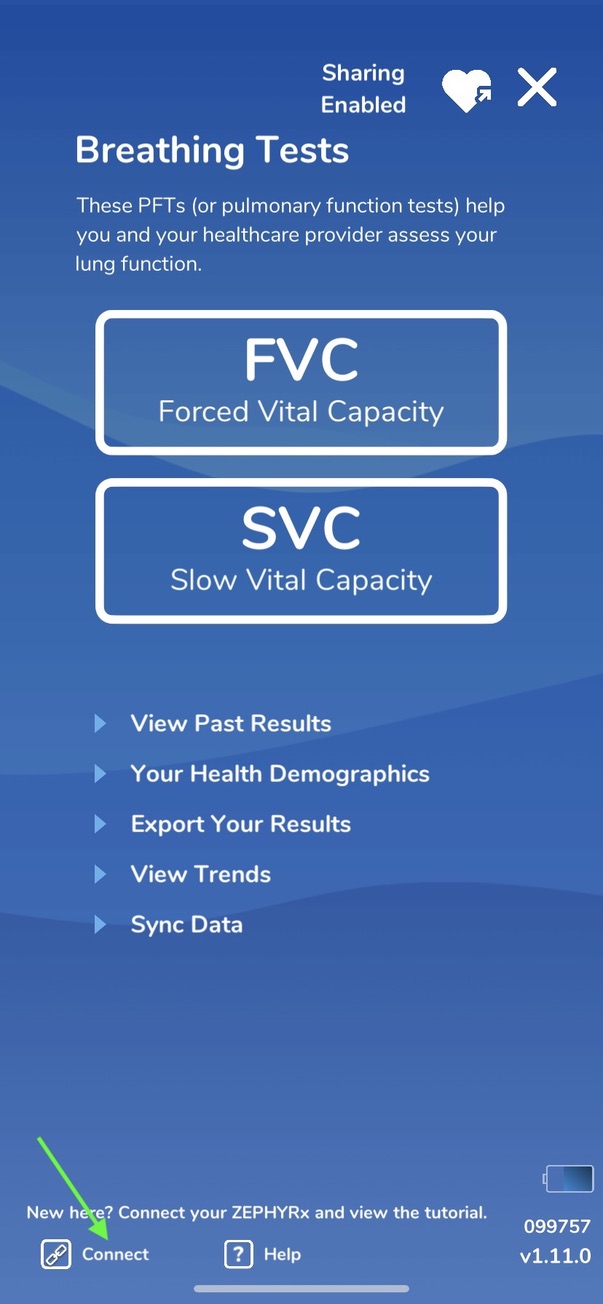Start the FVC Forced Vital Capacity test
603x1304 pixels.
point(301,383)
